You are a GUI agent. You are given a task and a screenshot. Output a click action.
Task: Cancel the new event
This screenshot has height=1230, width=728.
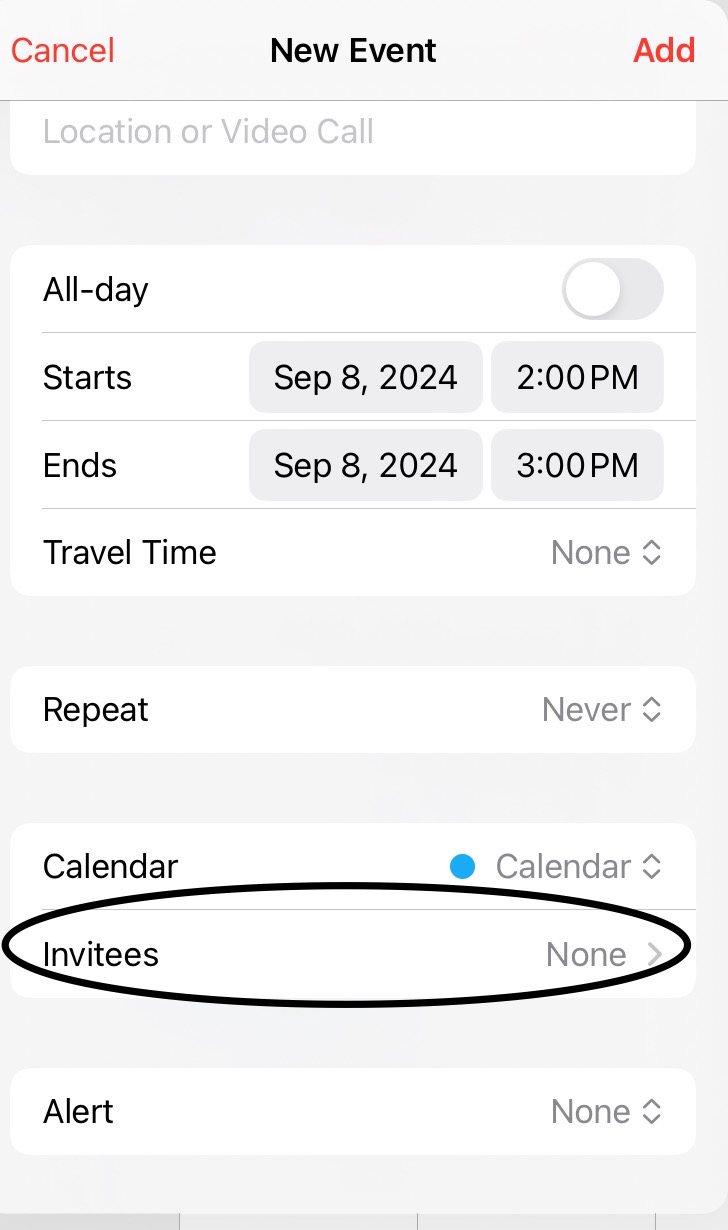pos(63,50)
